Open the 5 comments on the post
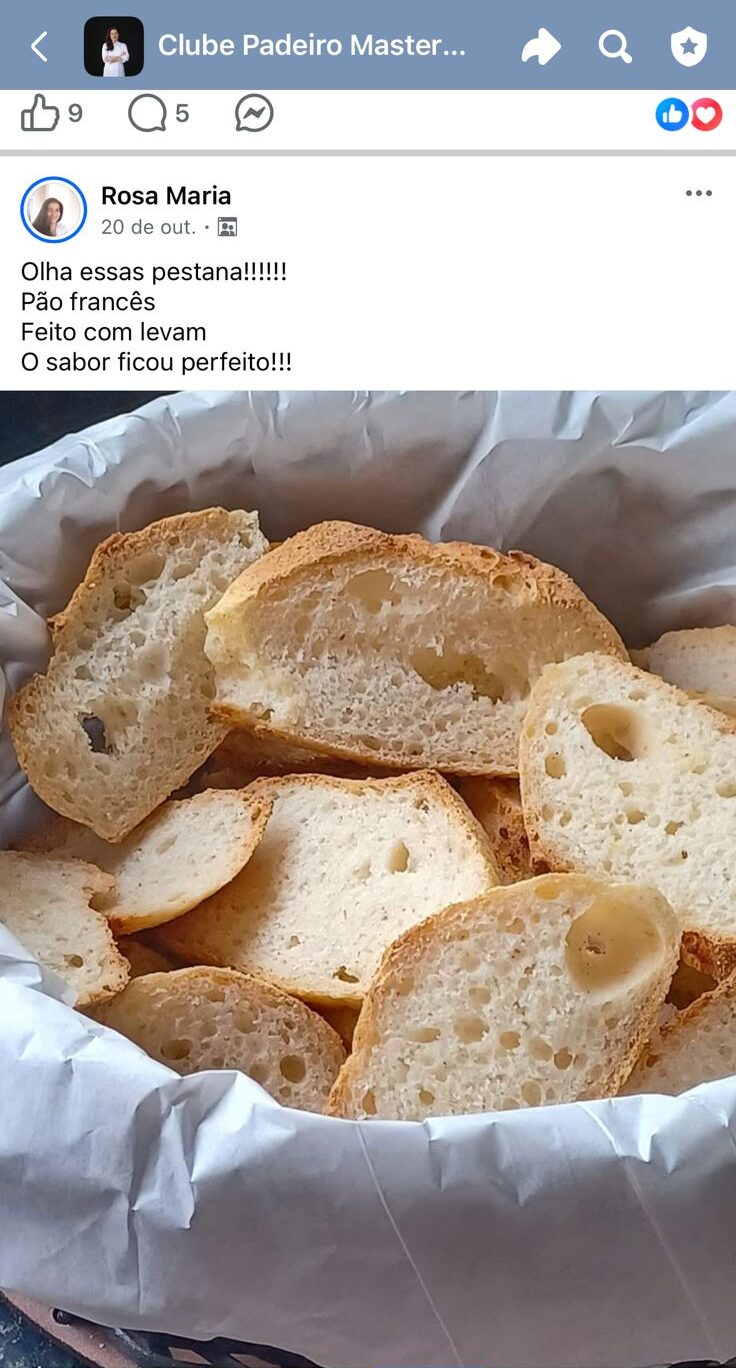Image resolution: width=736 pixels, height=1368 pixels. [148, 114]
